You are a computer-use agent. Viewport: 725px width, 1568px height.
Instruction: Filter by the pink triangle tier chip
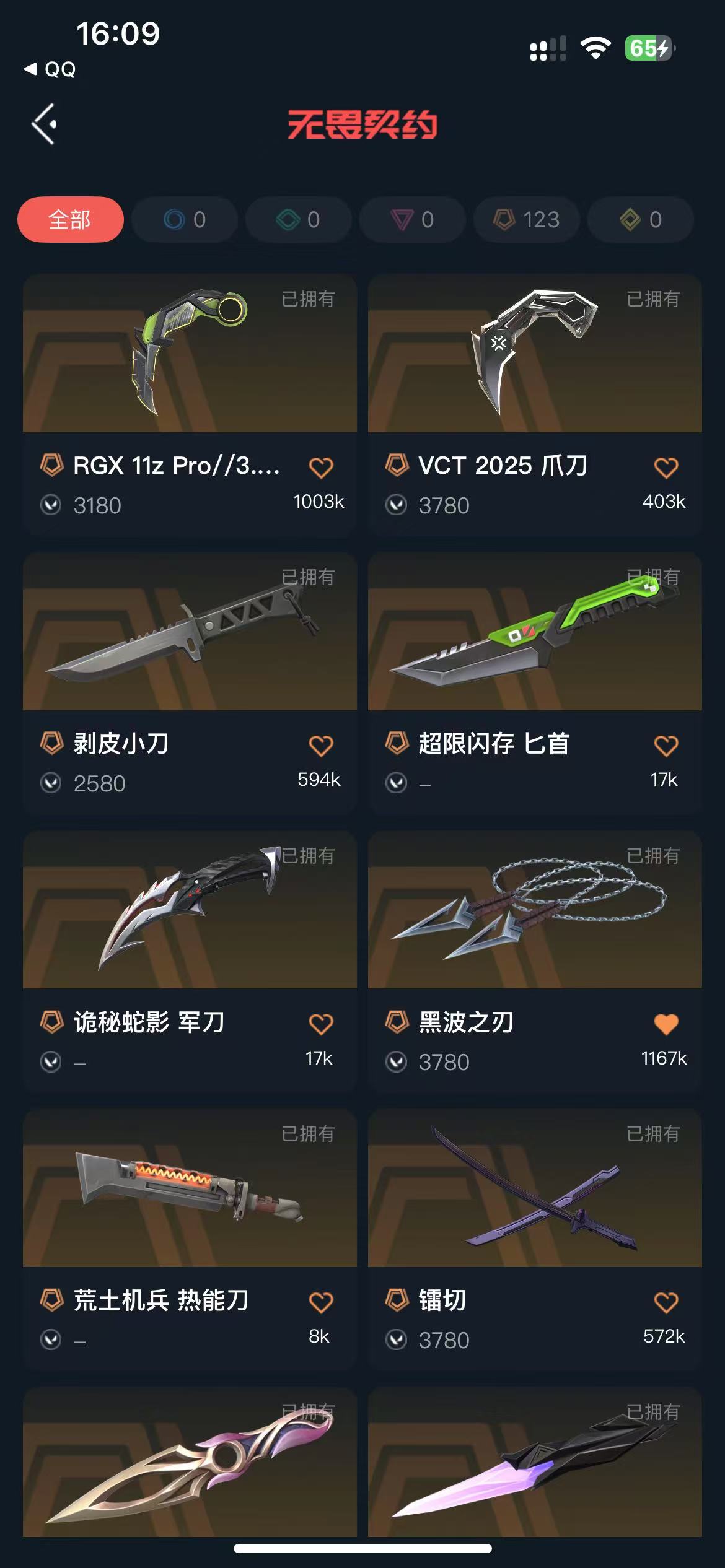(413, 220)
